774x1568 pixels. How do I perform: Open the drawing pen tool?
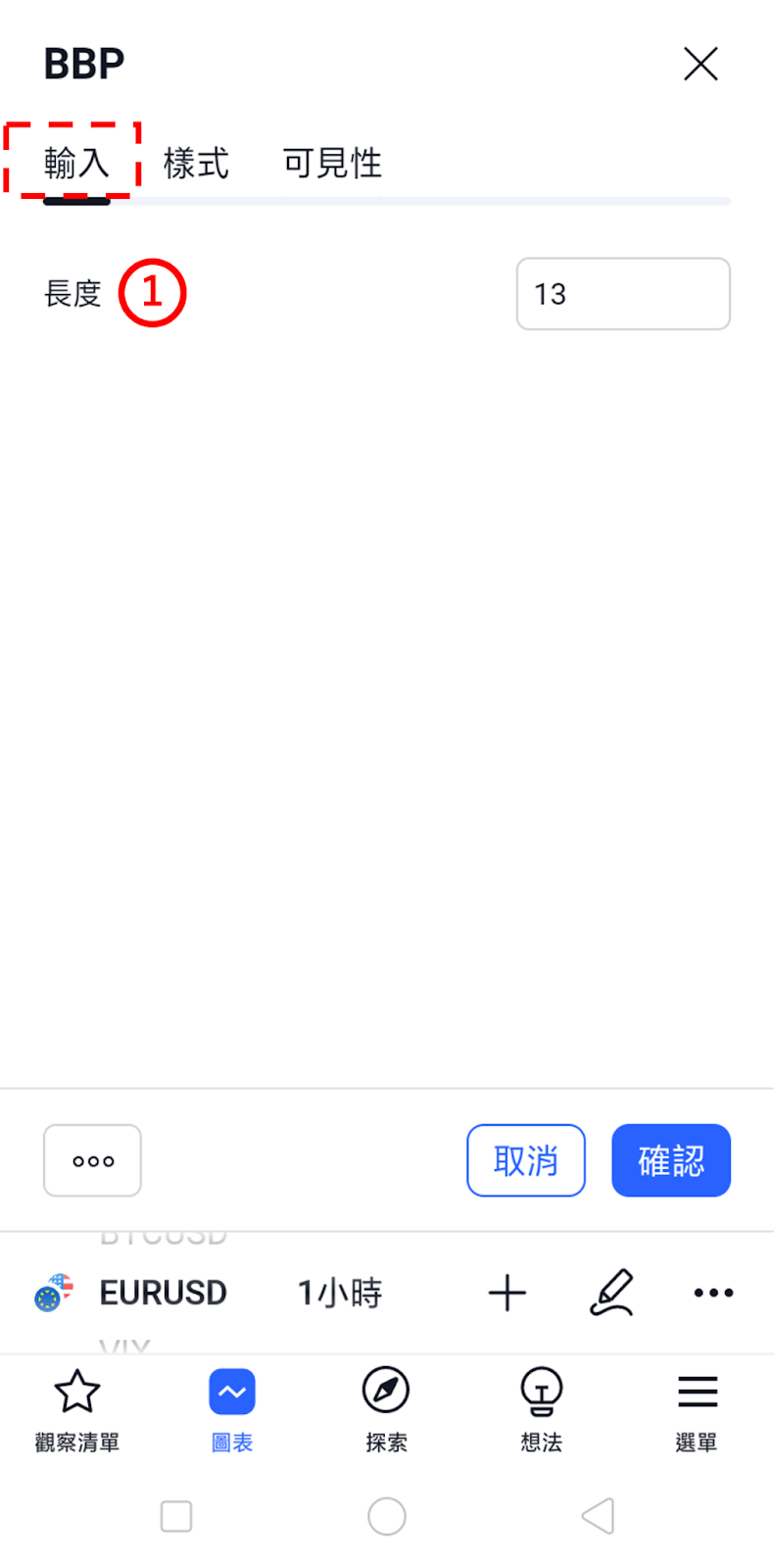[x=612, y=1292]
